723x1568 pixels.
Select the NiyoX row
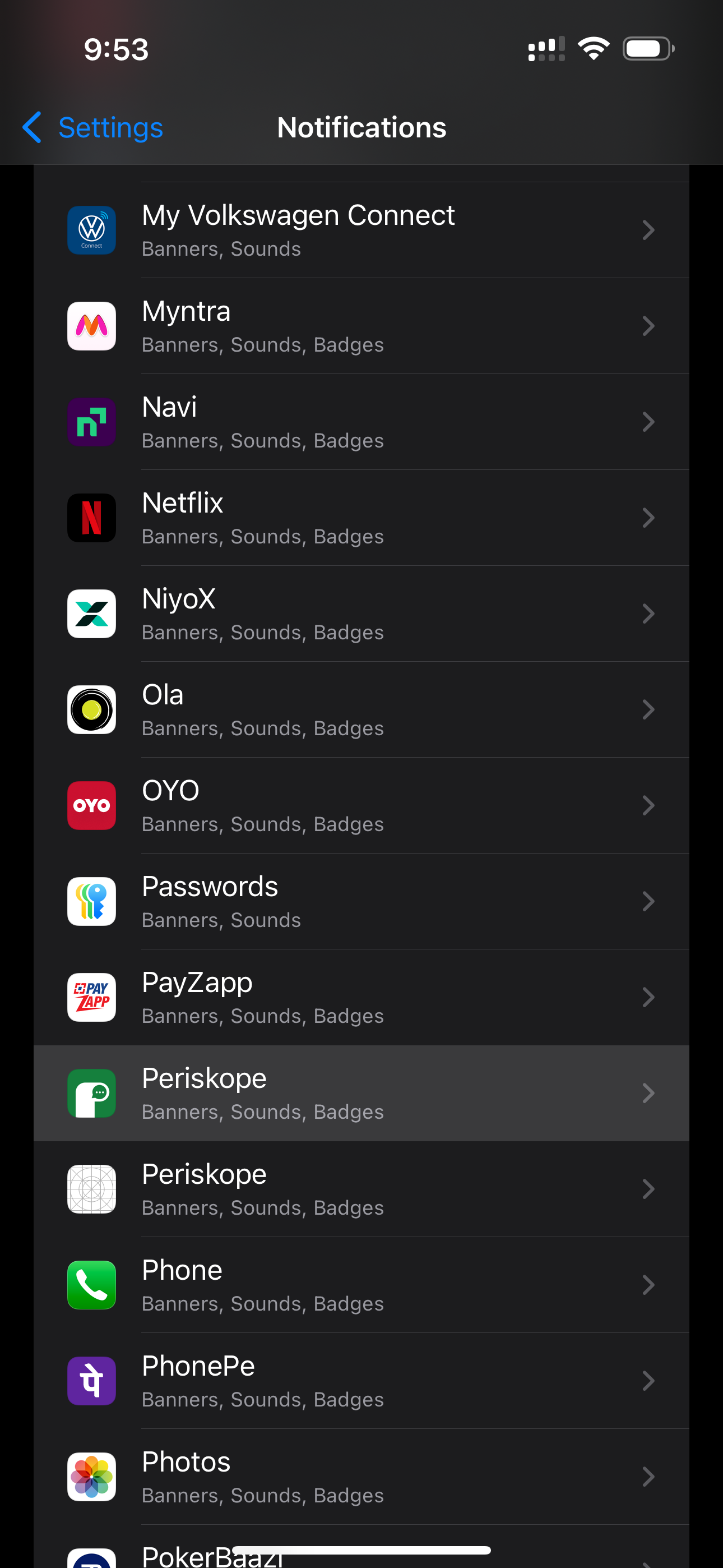point(361,614)
